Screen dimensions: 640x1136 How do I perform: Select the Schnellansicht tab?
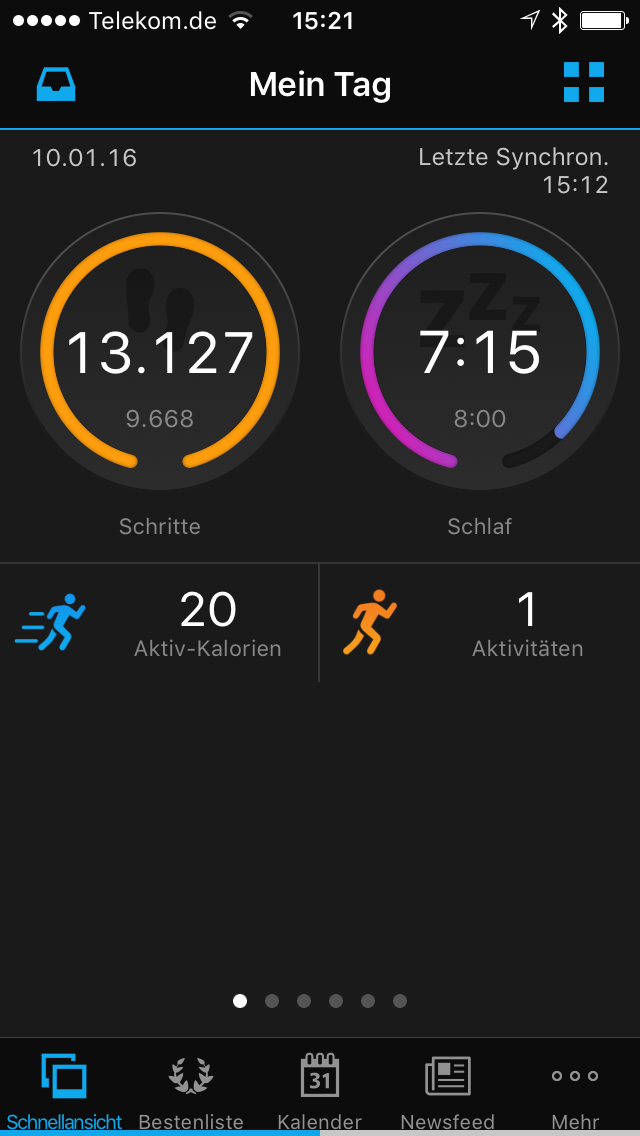pos(64,1090)
